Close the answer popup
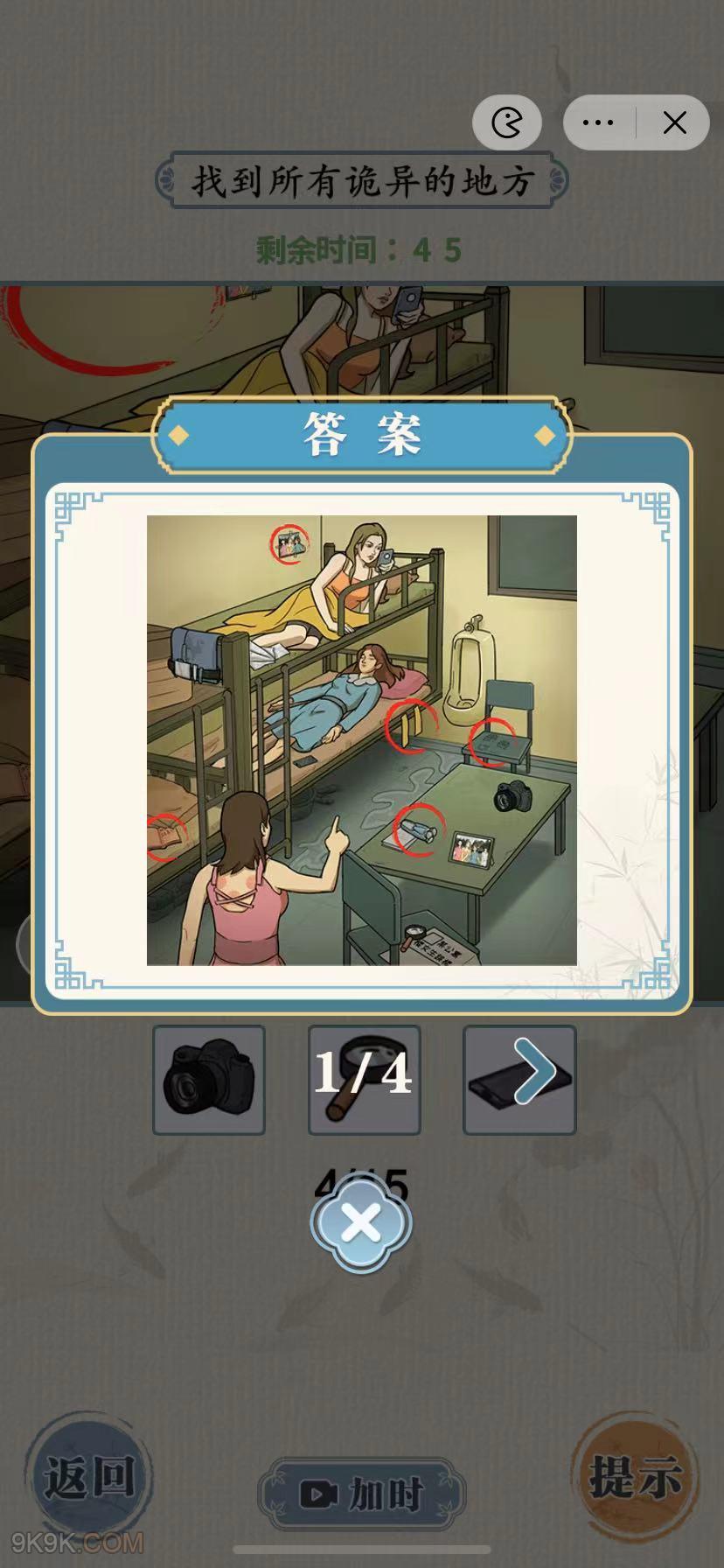The width and height of the screenshot is (724, 1568). [361, 1222]
